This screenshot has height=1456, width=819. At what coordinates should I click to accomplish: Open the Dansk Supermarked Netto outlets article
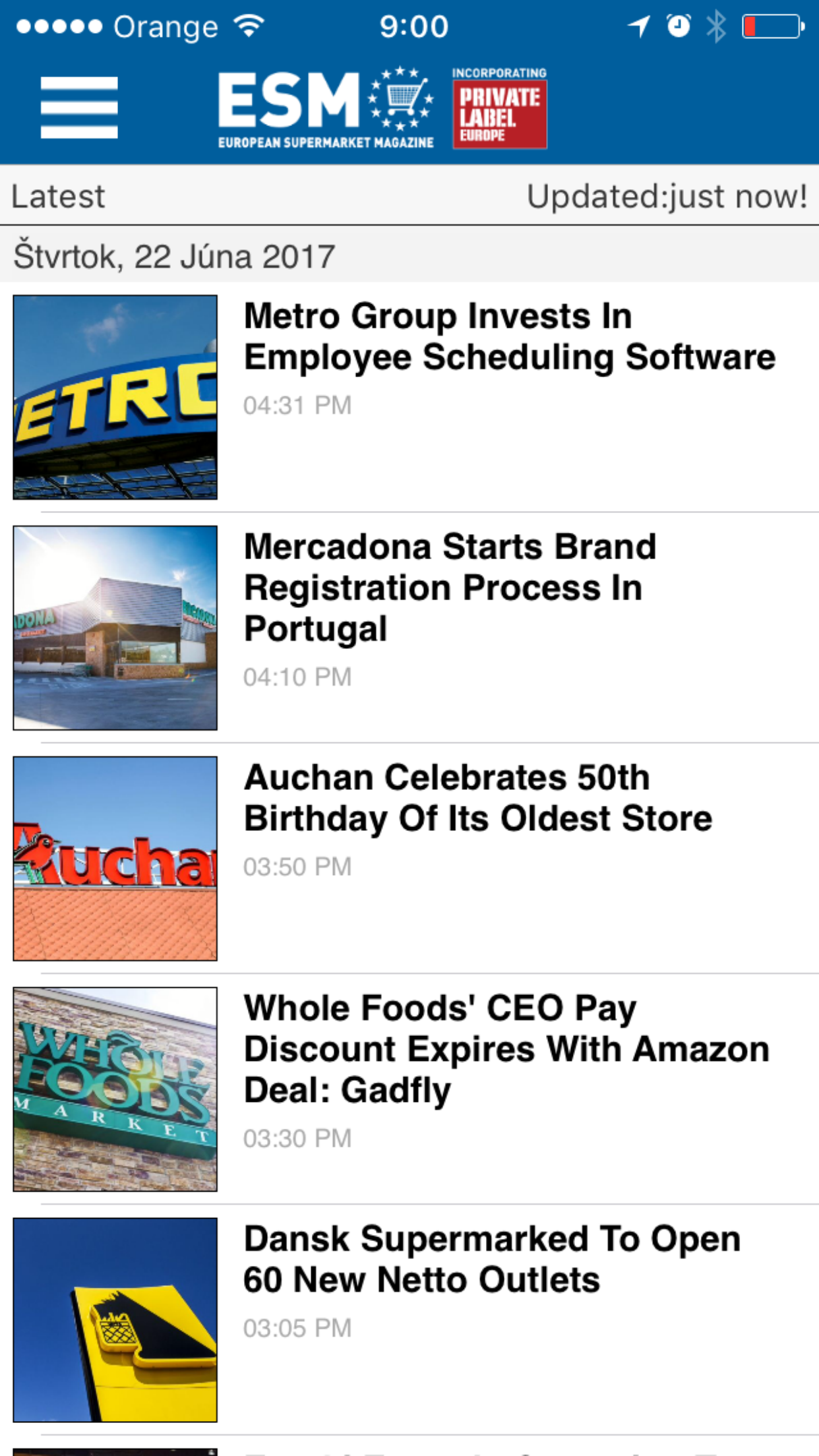coord(491,1259)
